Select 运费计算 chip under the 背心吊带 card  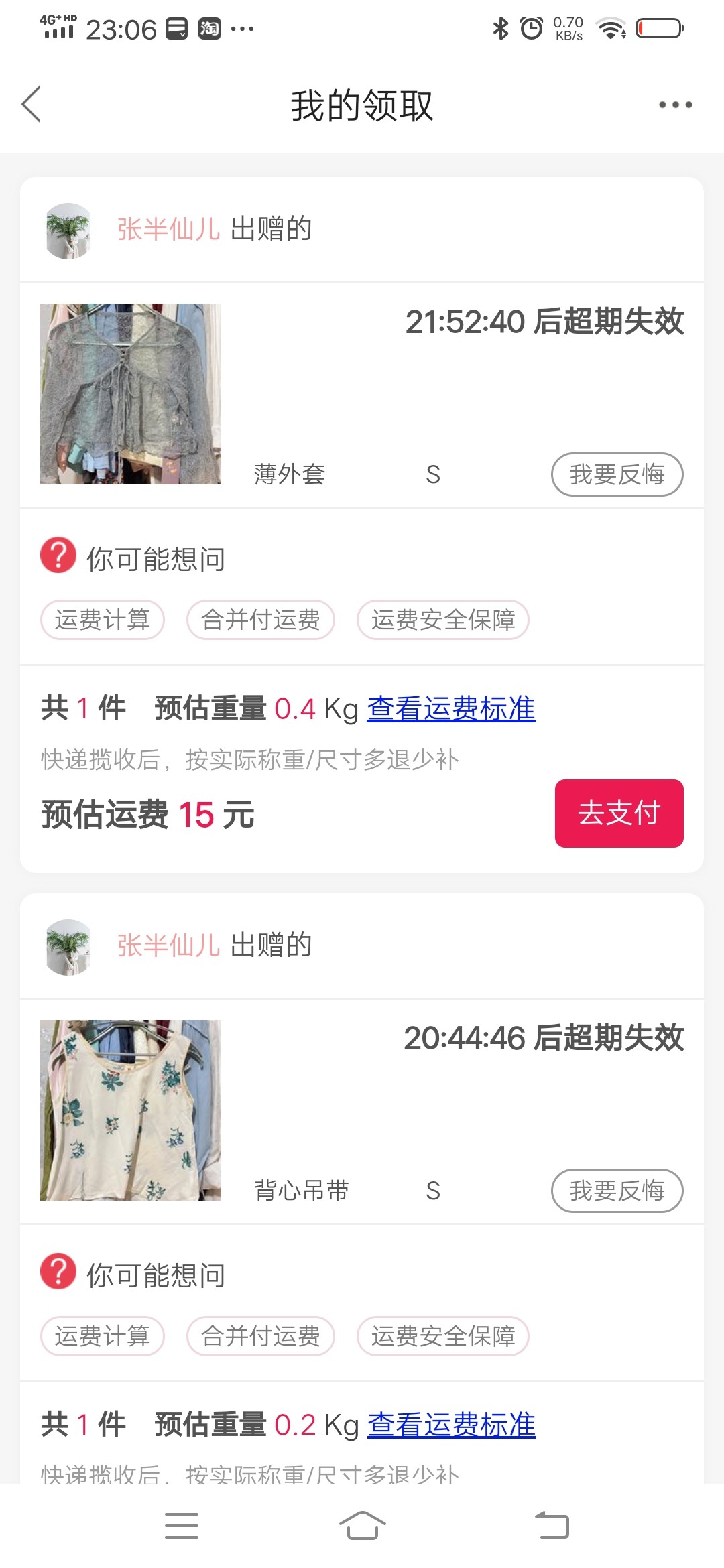[103, 1336]
